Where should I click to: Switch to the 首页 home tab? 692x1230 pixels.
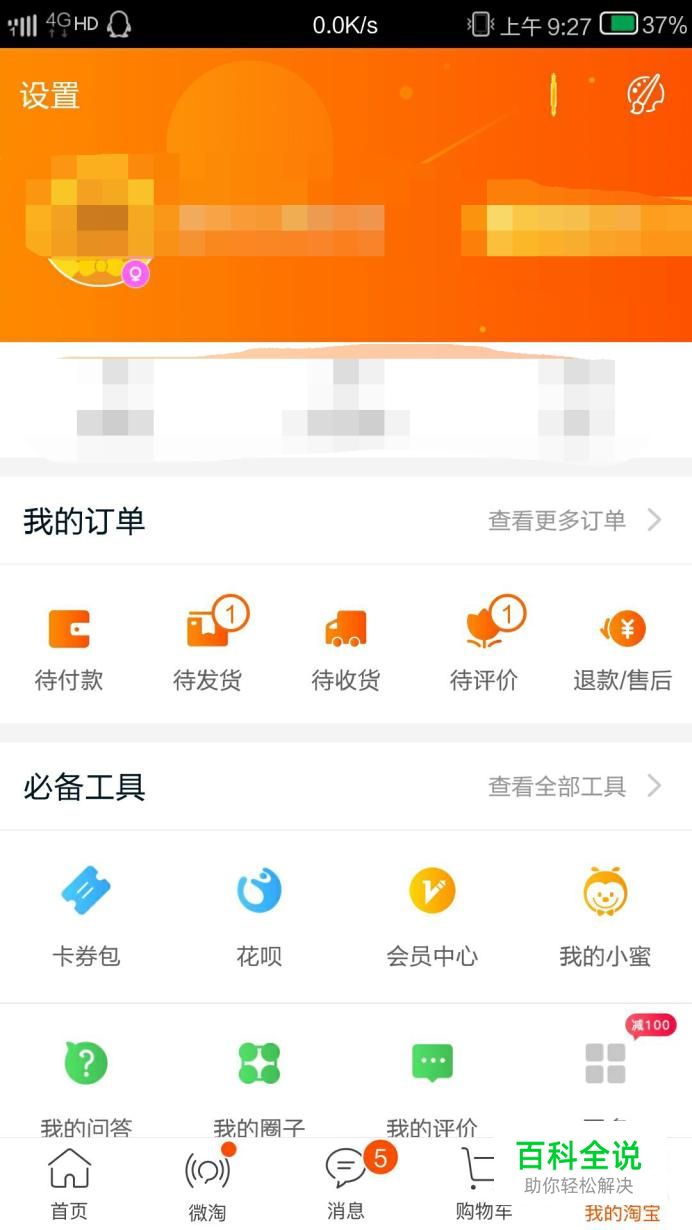(x=69, y=1184)
